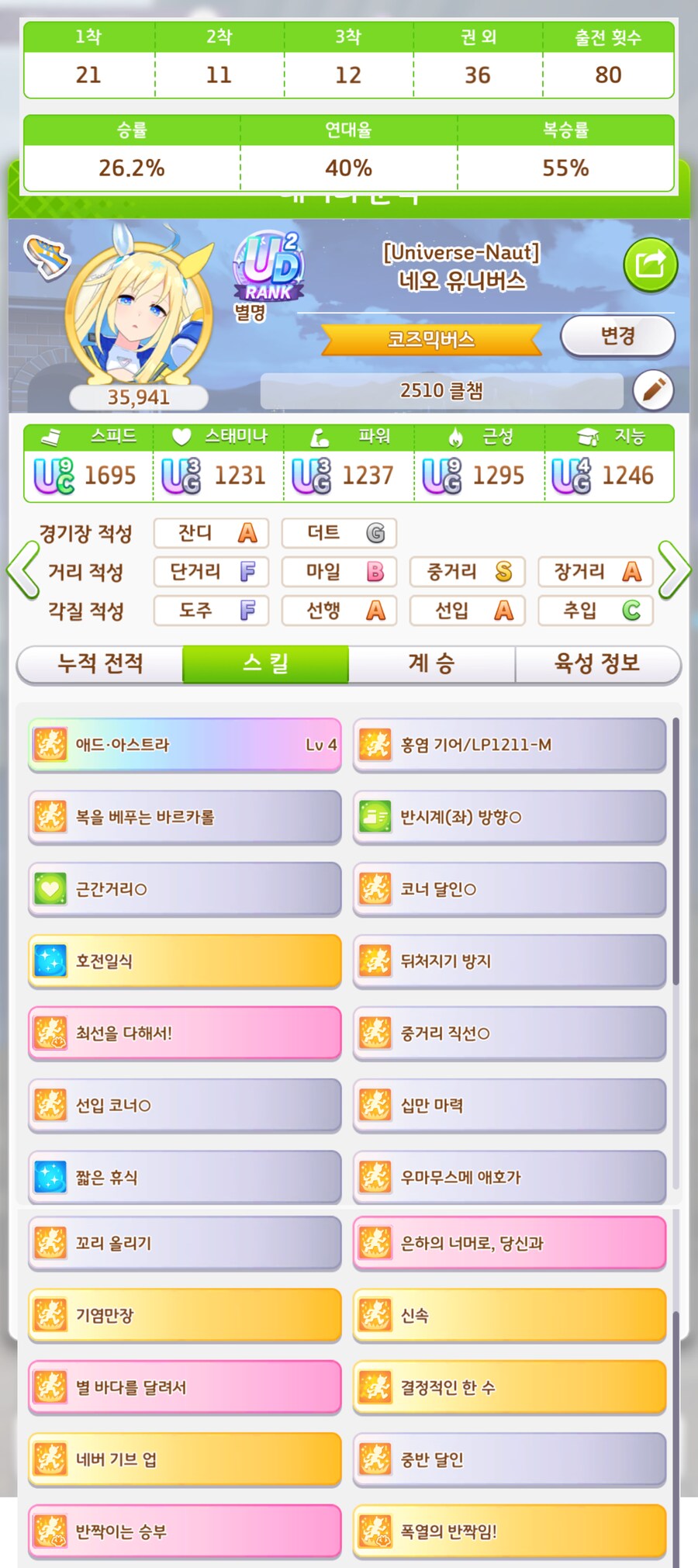Click the guts flame icon
The image size is (698, 1568).
[454, 436]
